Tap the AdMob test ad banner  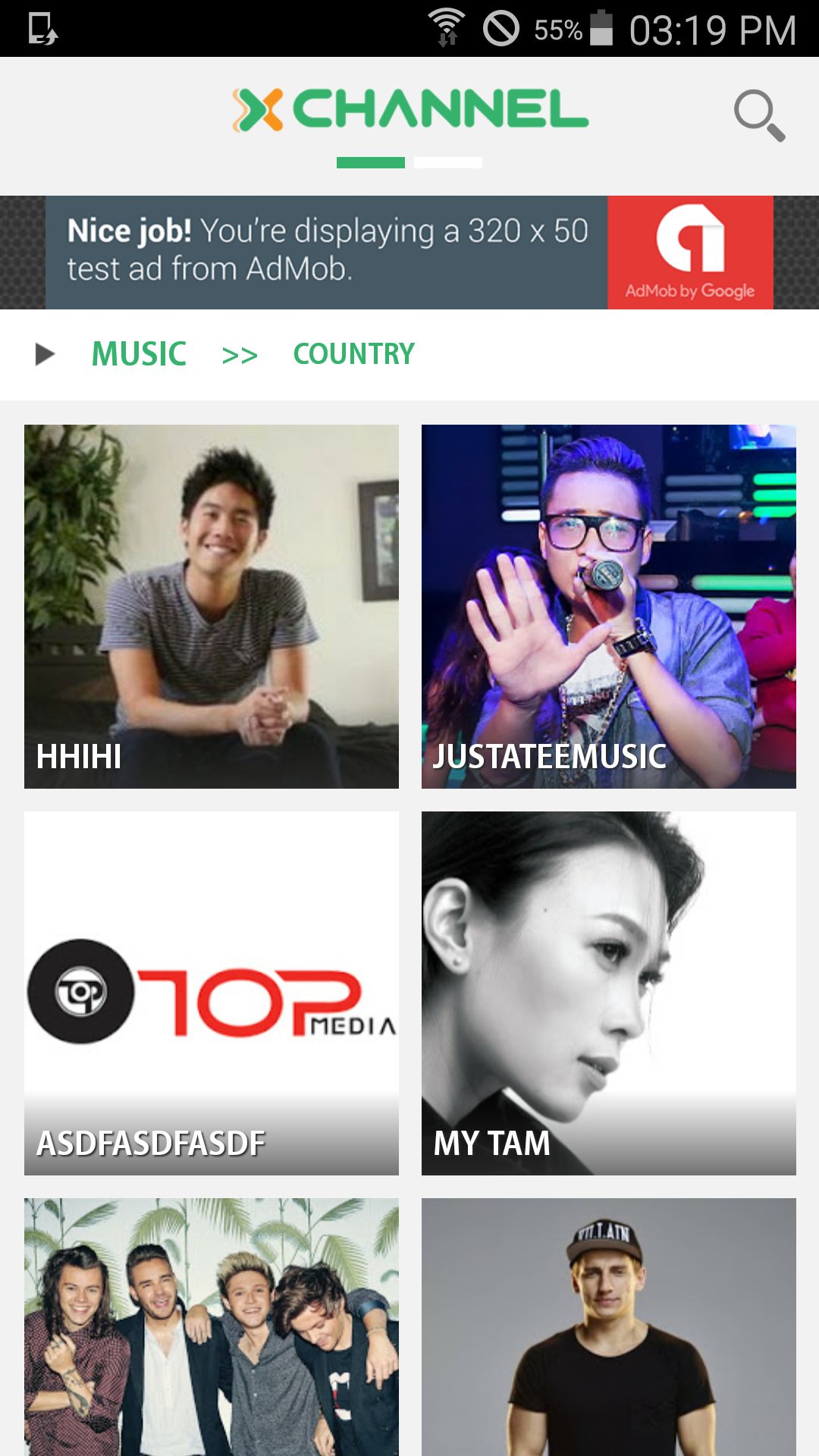tap(409, 253)
